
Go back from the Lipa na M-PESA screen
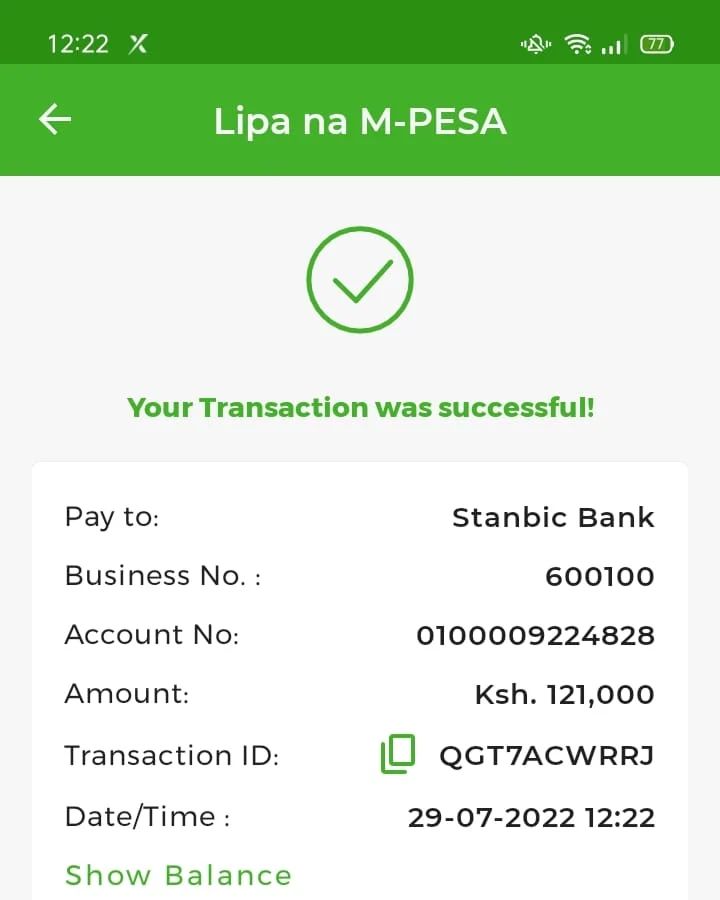point(55,120)
